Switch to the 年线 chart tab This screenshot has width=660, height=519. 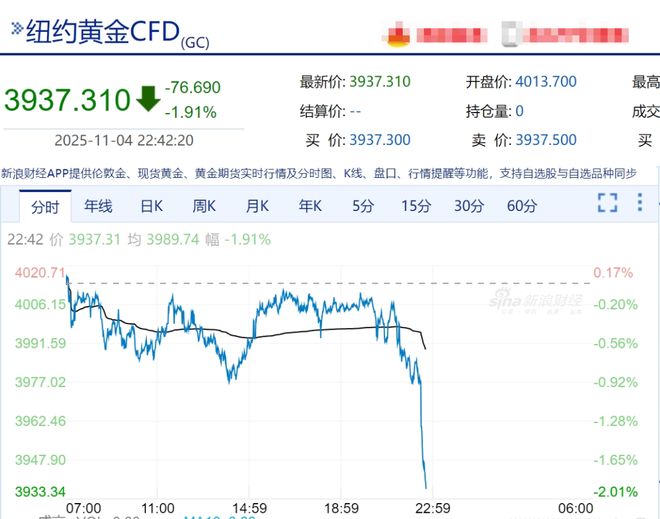coord(98,207)
